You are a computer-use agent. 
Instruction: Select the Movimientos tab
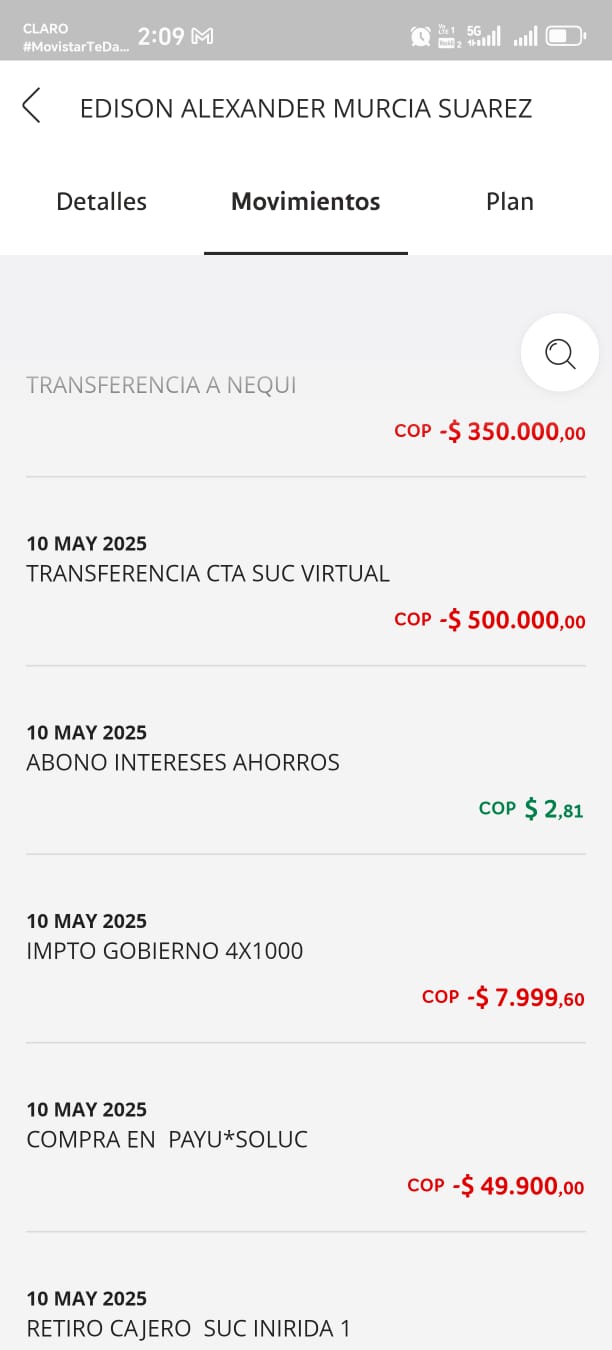(305, 202)
